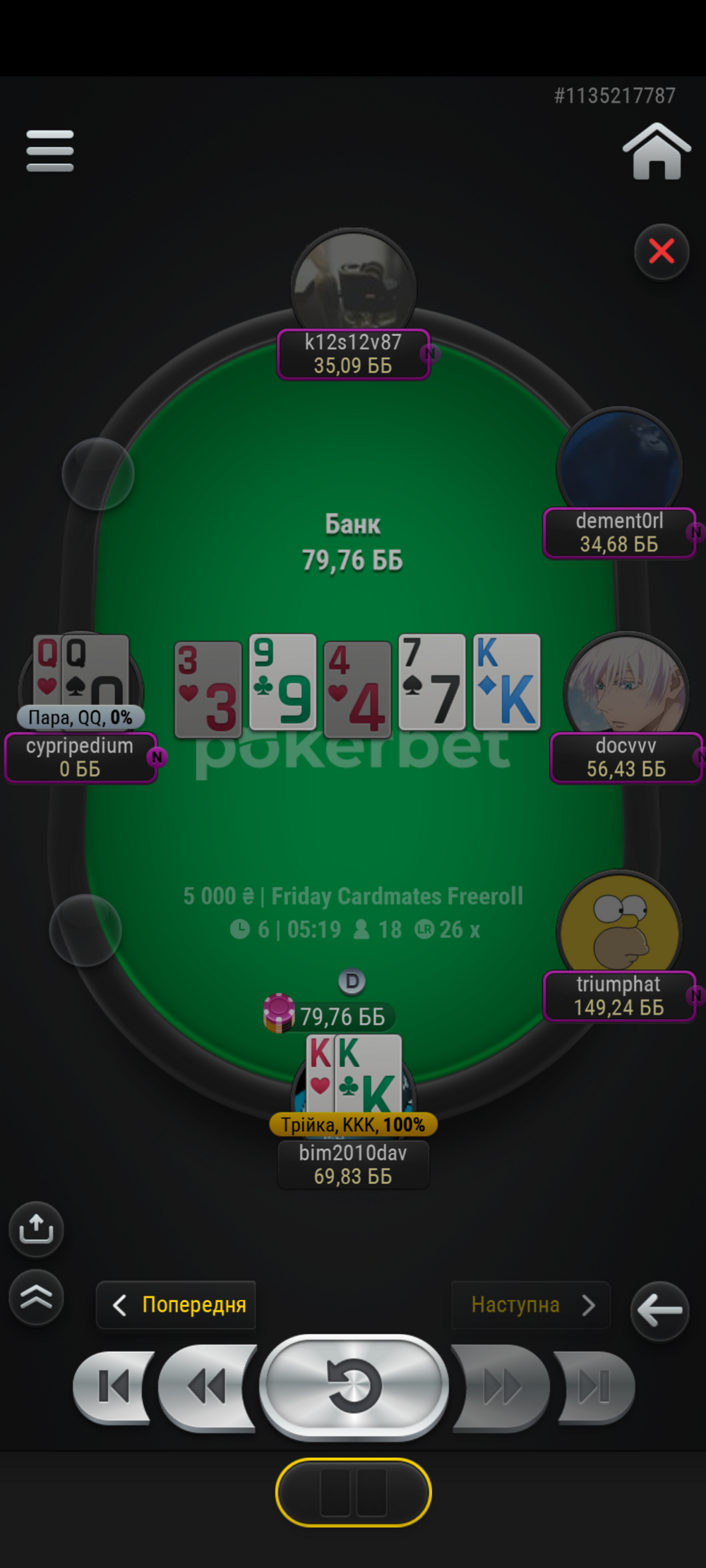Tap the yellow-outlined cards button
Screen dimensions: 706x1568
pos(353,1492)
